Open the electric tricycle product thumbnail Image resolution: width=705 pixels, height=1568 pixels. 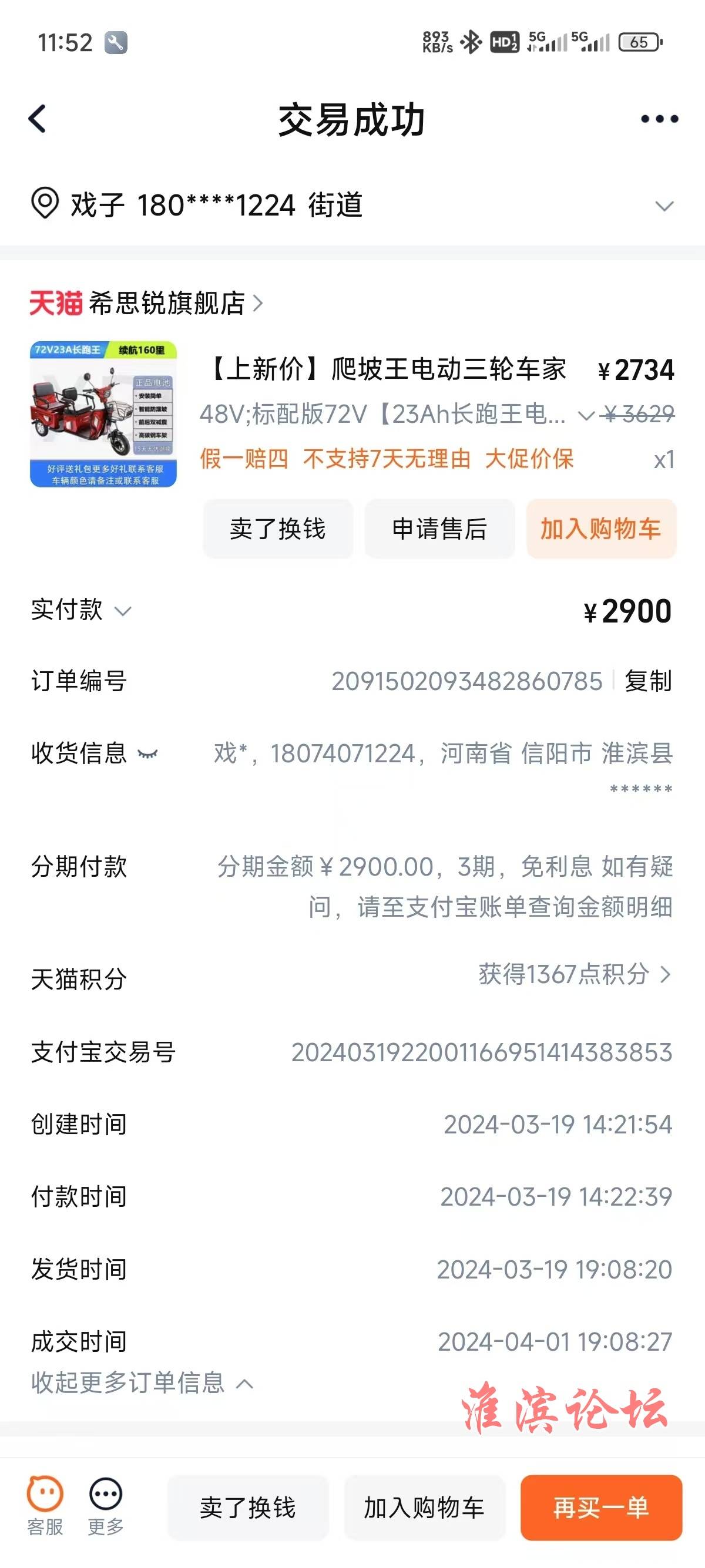pyautogui.click(x=103, y=414)
